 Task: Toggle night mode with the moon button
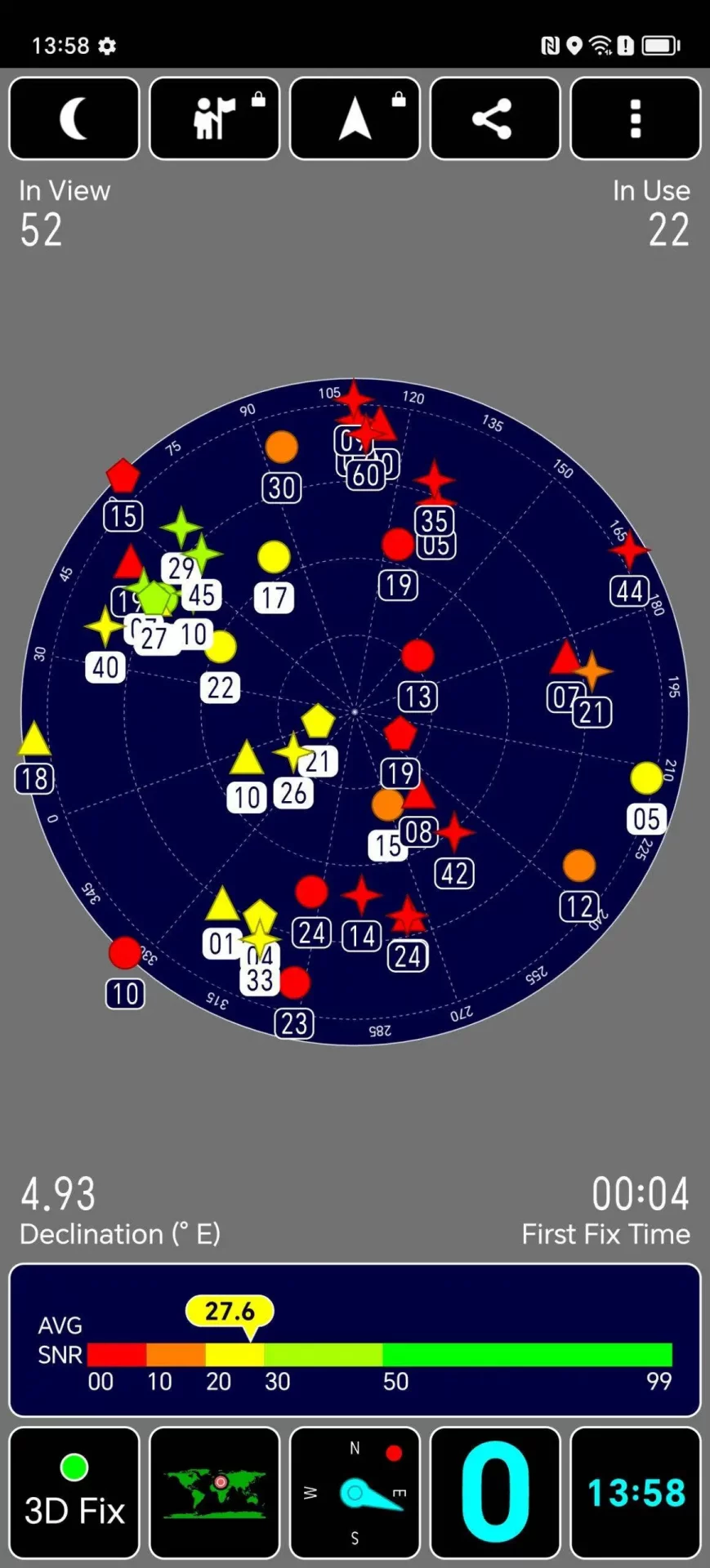74,118
